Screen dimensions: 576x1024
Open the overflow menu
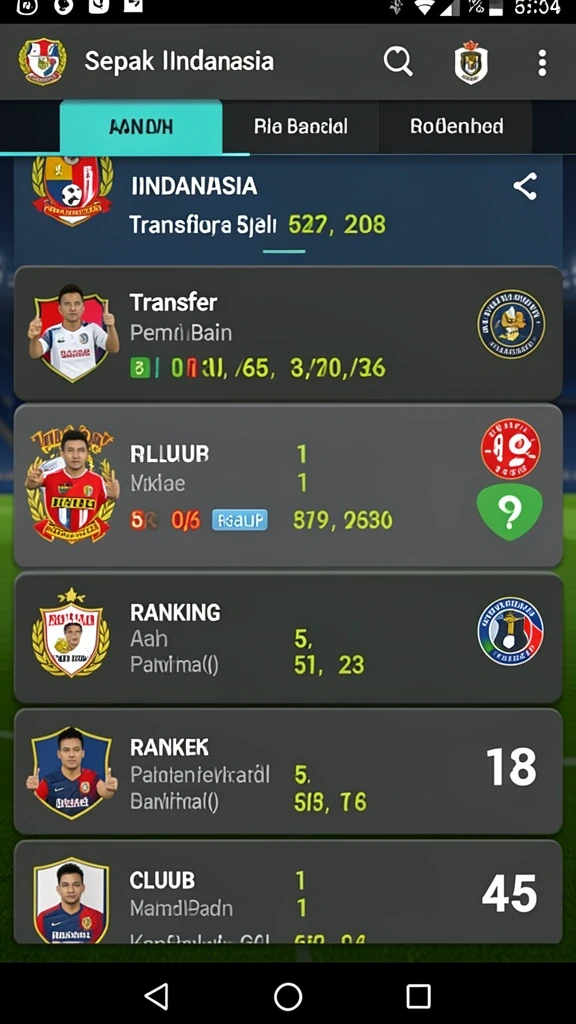(x=541, y=63)
